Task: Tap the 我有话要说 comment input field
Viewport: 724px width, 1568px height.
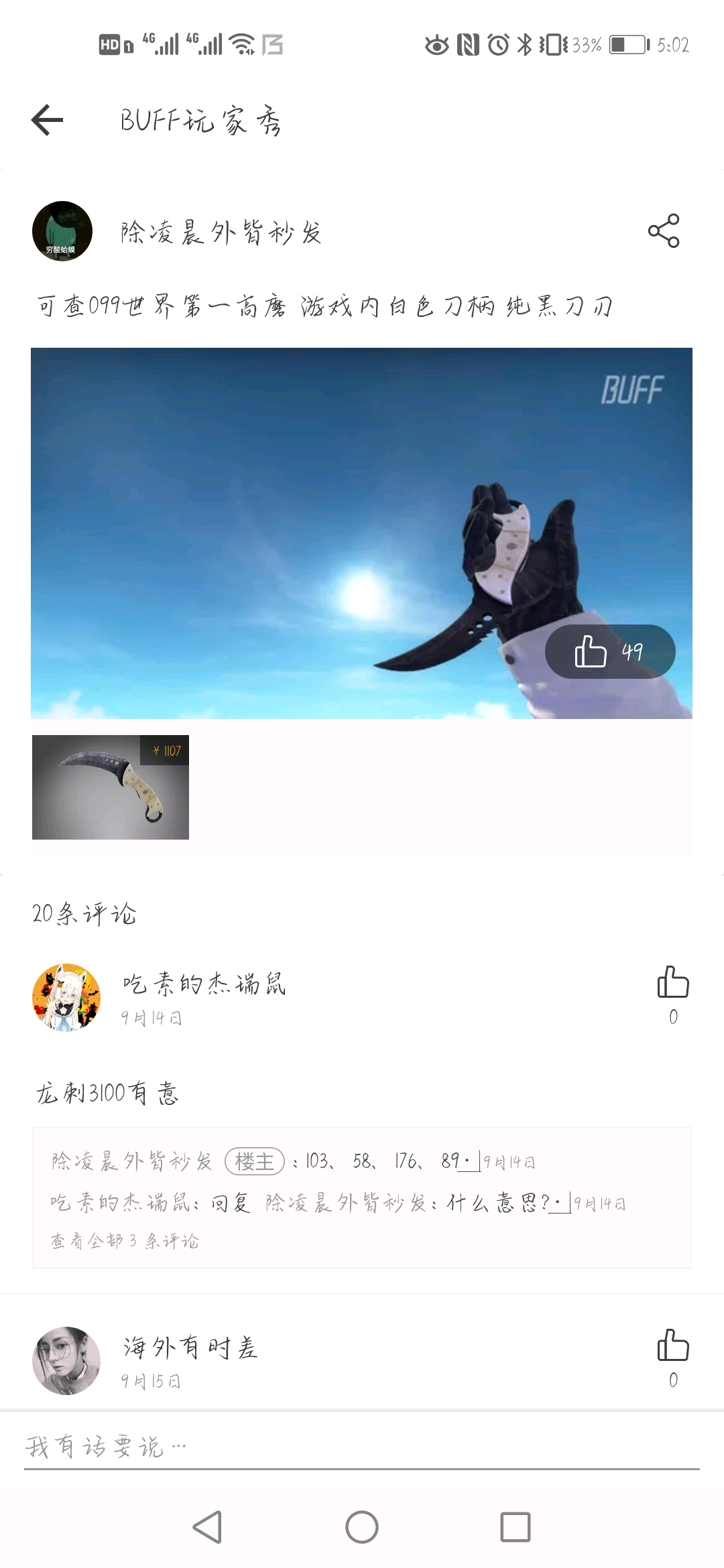Action: click(x=268, y=1447)
